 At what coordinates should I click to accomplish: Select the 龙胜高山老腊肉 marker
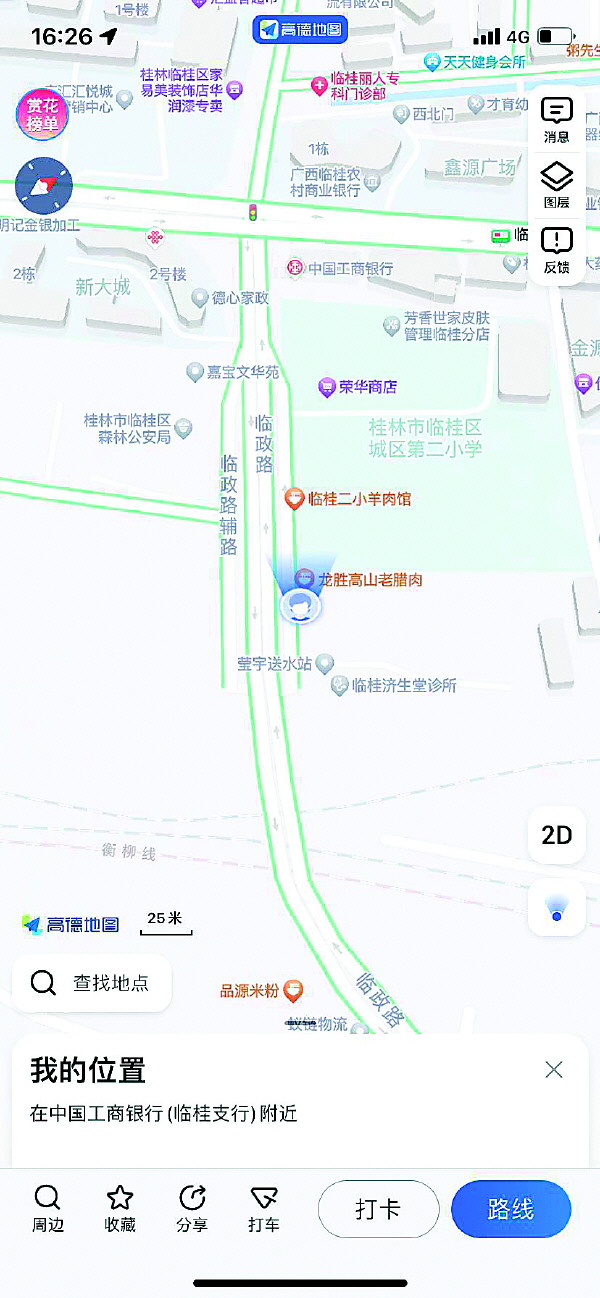[x=306, y=578]
